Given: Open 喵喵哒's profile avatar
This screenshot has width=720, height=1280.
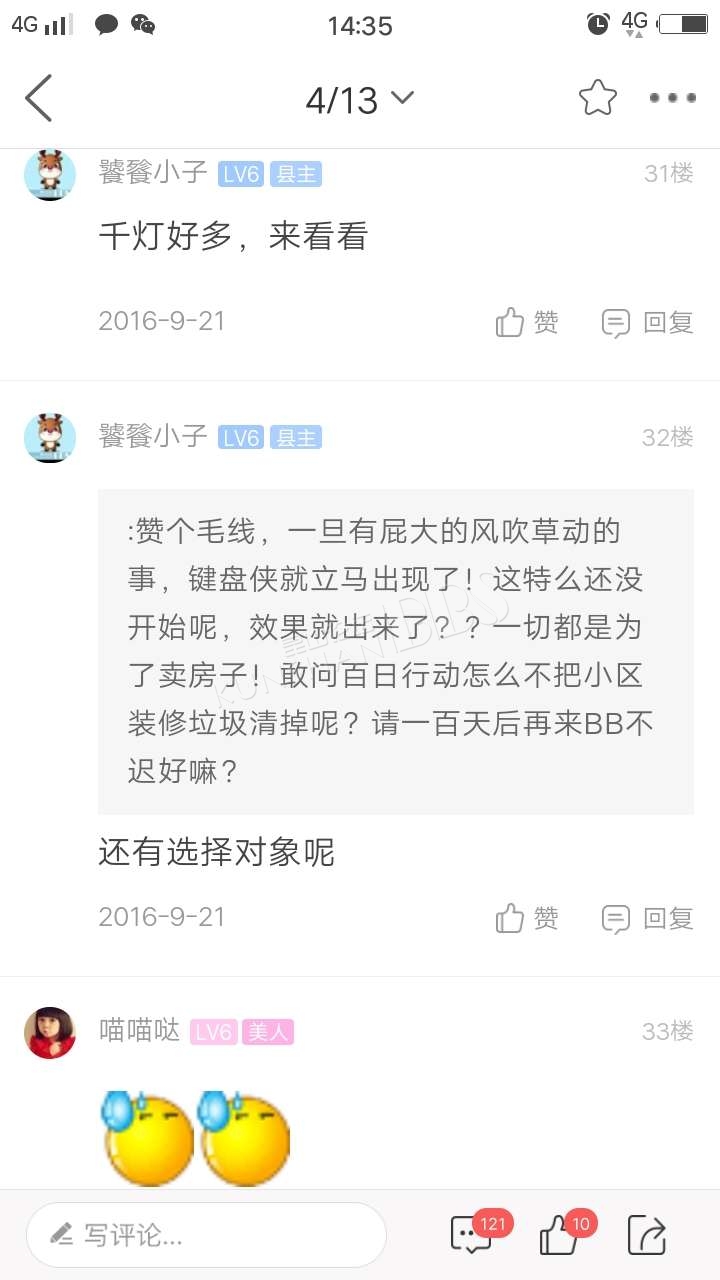Looking at the screenshot, I should point(50,1032).
